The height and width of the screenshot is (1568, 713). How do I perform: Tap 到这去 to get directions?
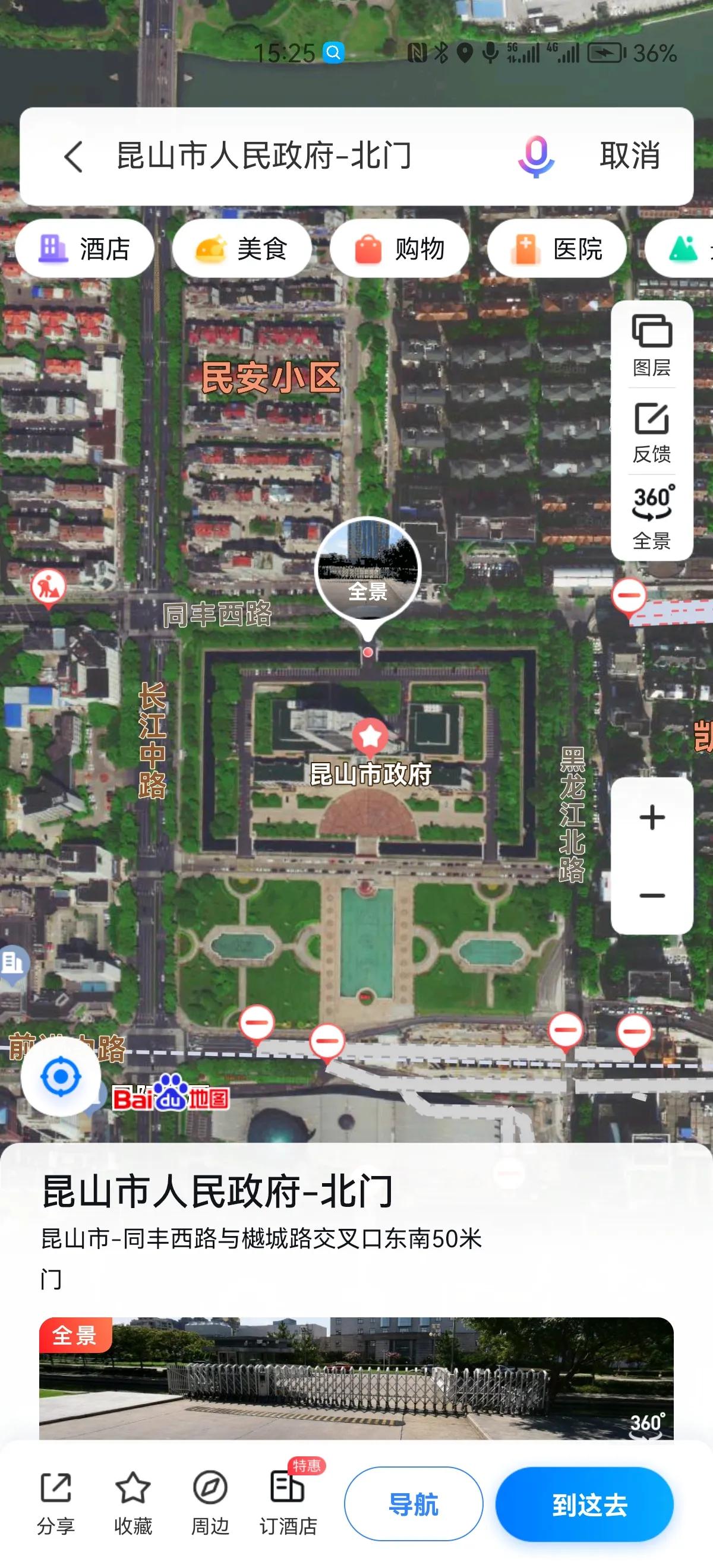coord(588,1504)
